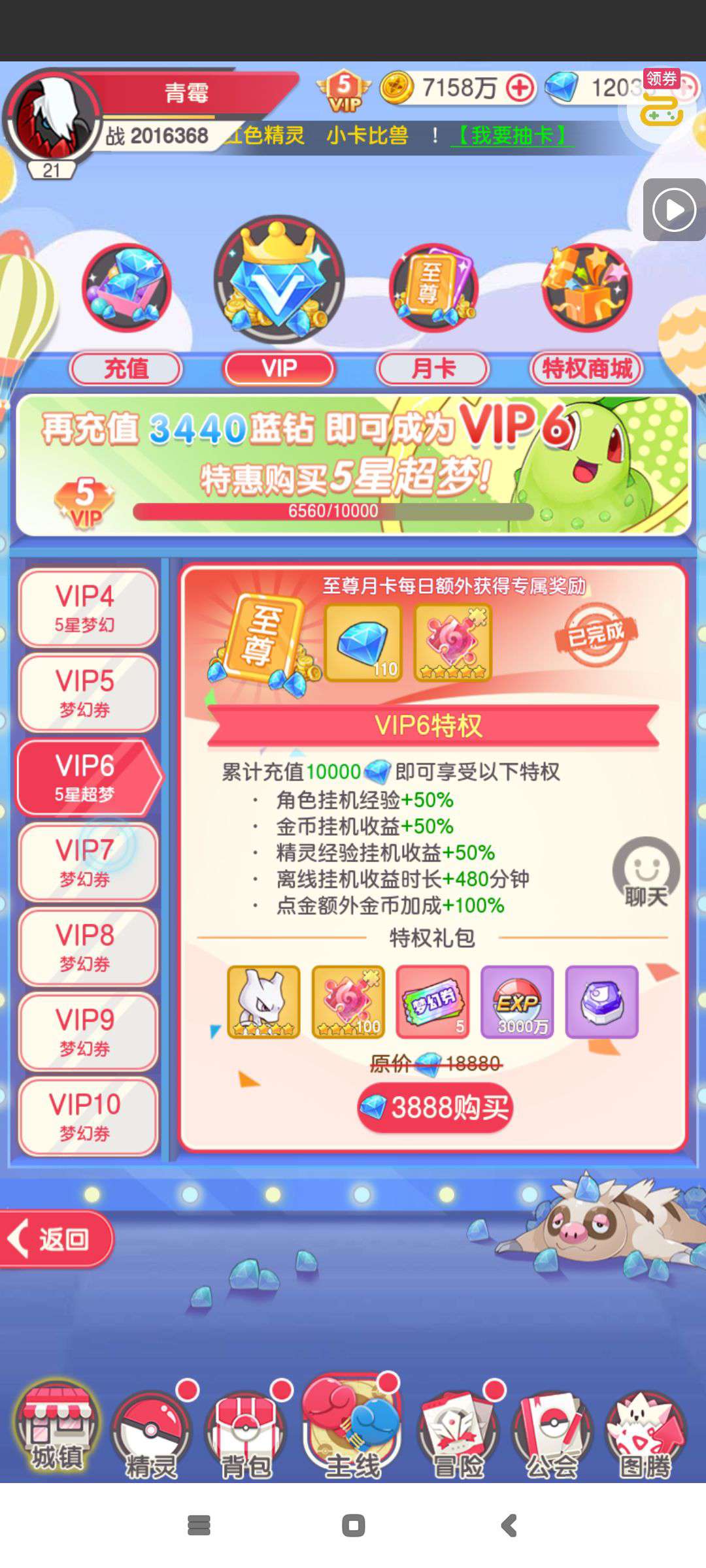Image resolution: width=706 pixels, height=1568 pixels.
Task: Open the VIP10 梦幻券 level
Action: (x=87, y=1116)
